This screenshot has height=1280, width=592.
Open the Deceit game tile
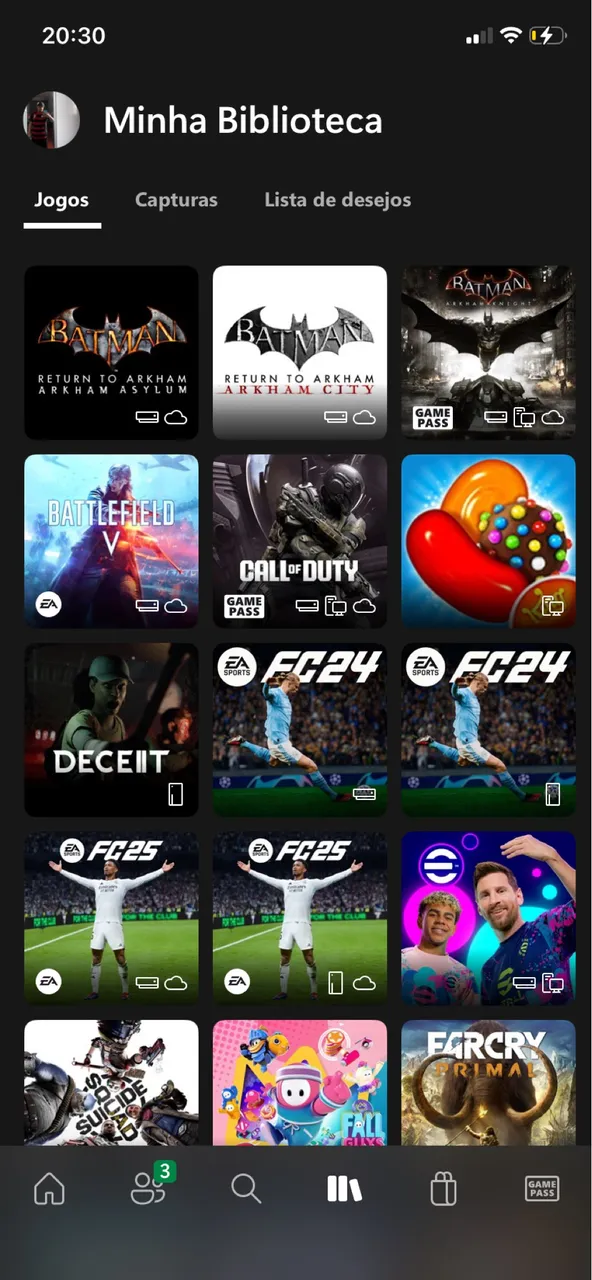(111, 730)
